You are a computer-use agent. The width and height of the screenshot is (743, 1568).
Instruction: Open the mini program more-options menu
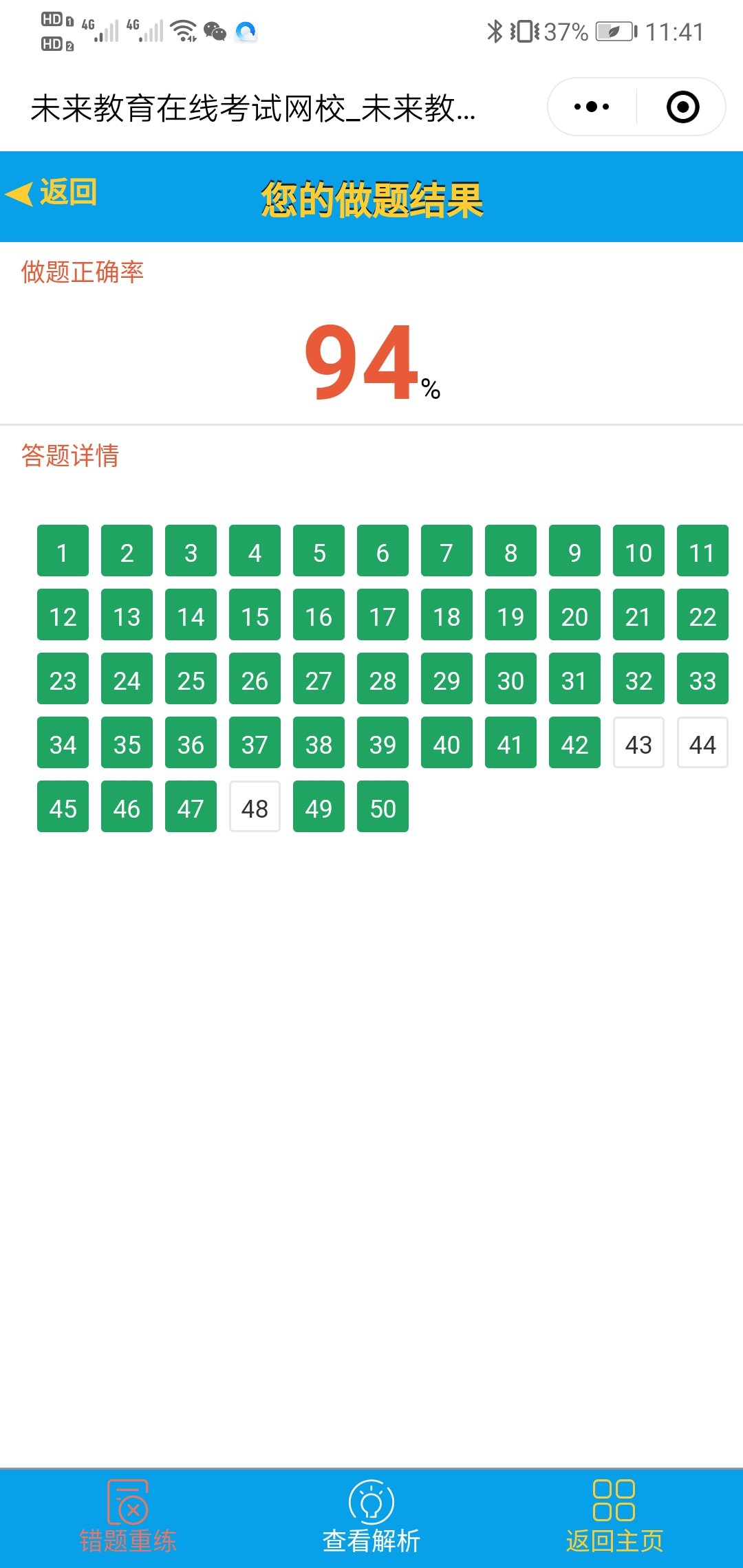coord(592,107)
